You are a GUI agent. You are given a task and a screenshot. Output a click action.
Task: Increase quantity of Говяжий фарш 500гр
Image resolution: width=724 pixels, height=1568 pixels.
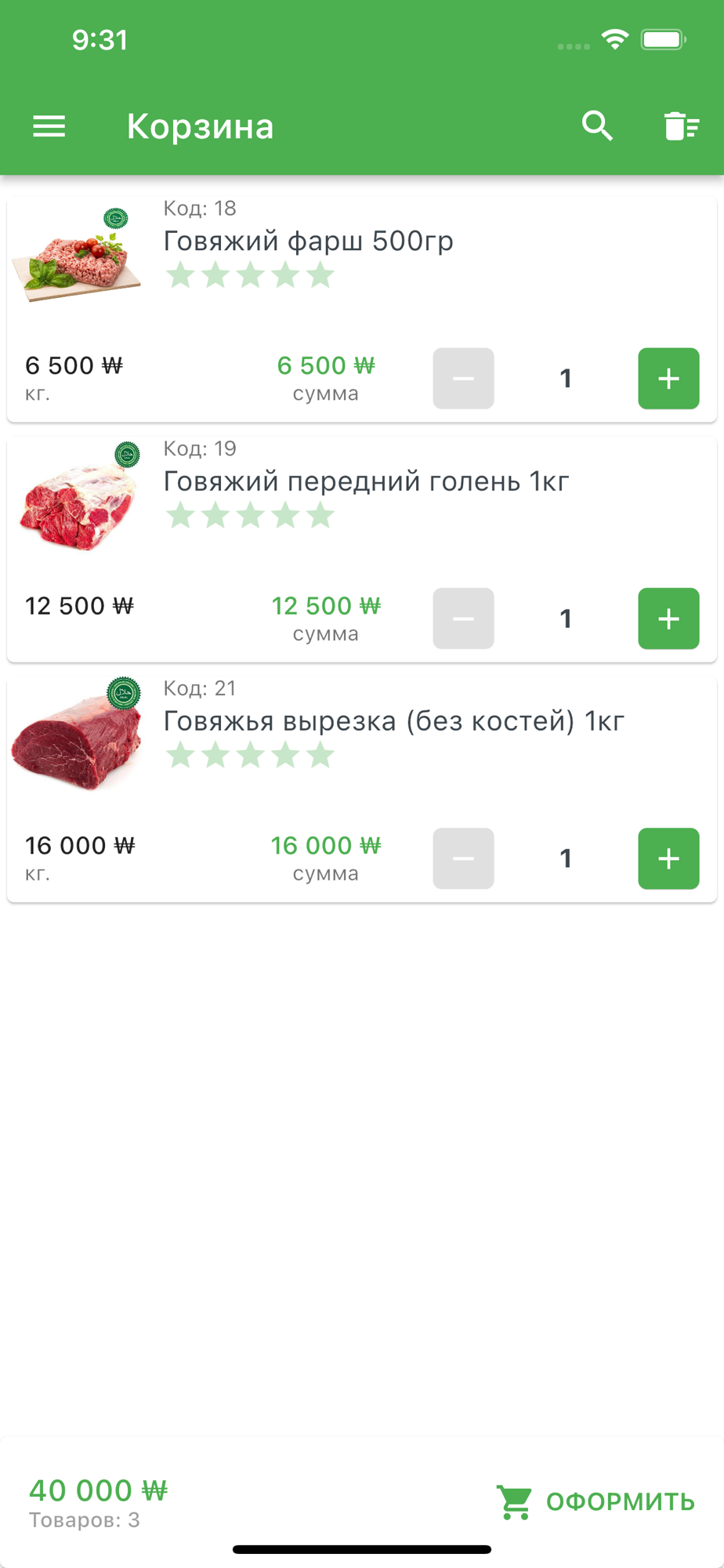668,379
